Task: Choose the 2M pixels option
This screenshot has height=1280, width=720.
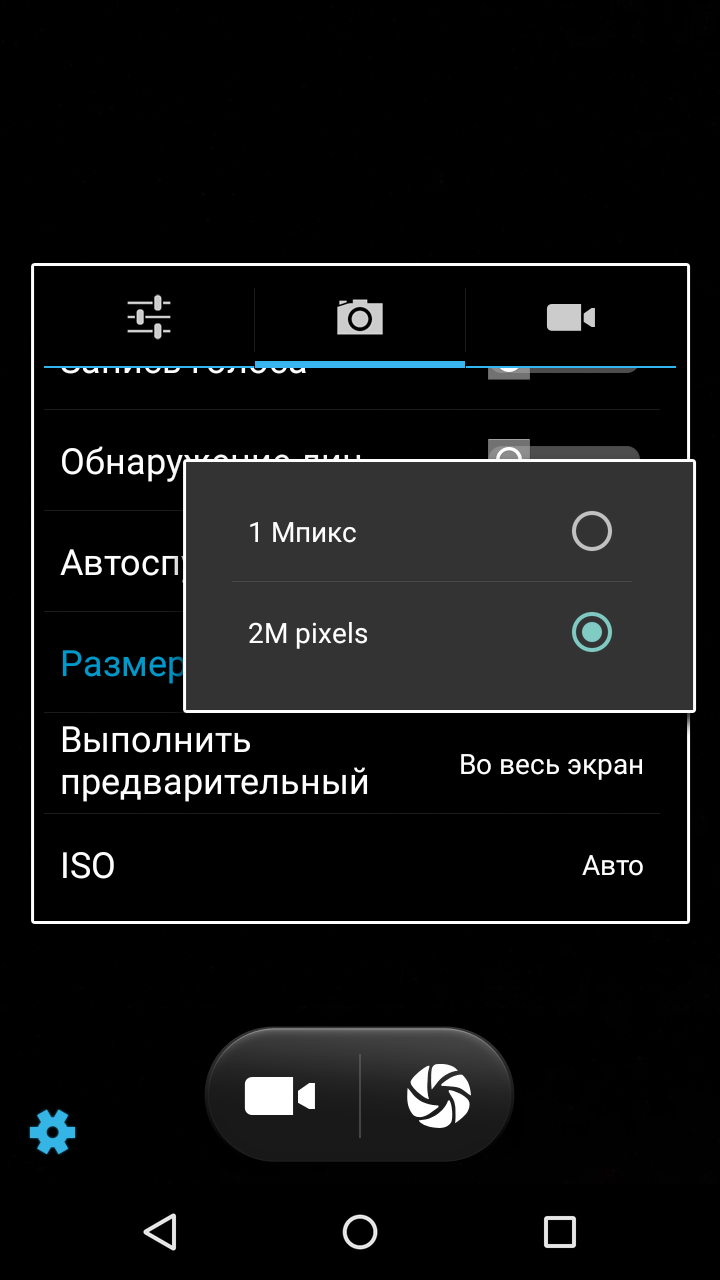Action: pyautogui.click(x=432, y=632)
